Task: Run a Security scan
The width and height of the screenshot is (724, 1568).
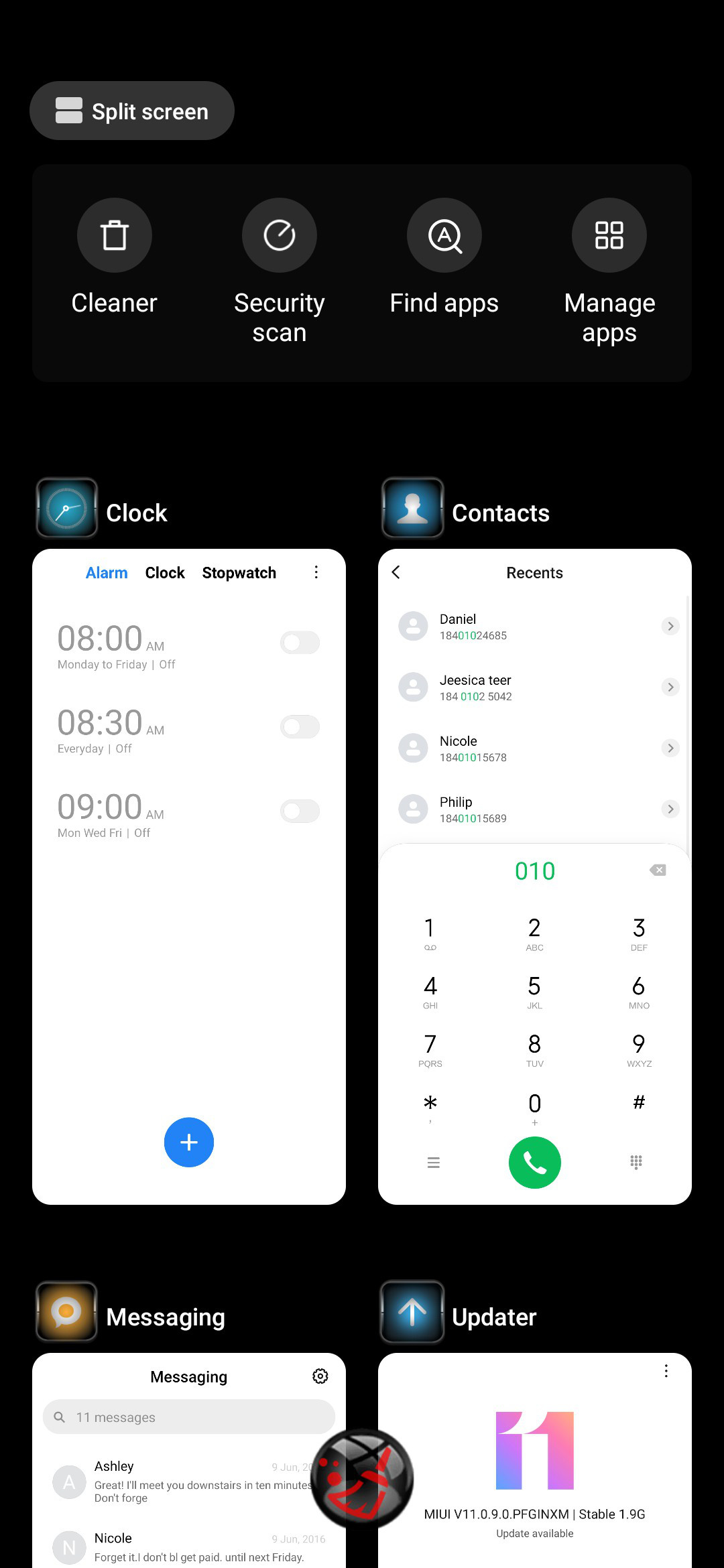Action: 280,272
